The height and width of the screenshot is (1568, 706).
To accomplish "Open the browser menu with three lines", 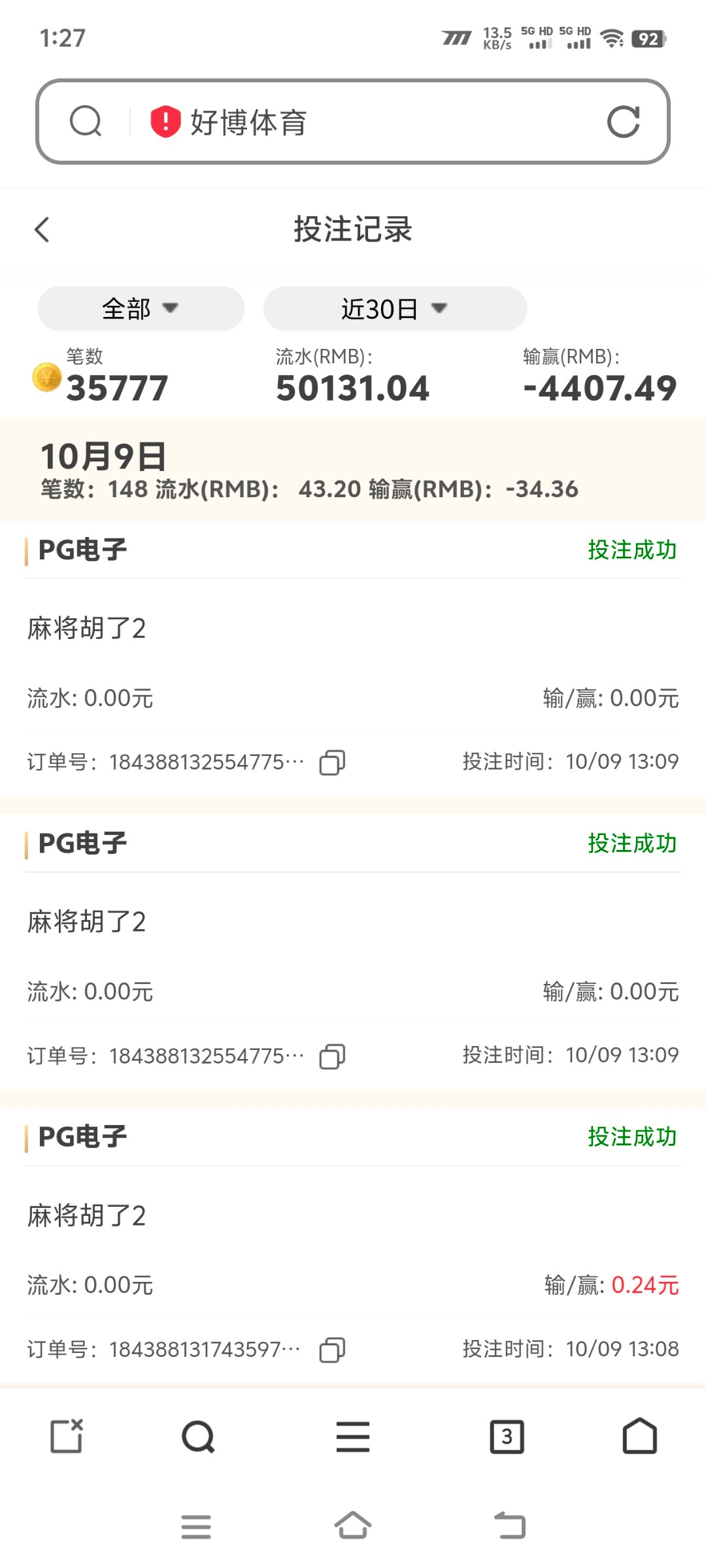I will [353, 1437].
